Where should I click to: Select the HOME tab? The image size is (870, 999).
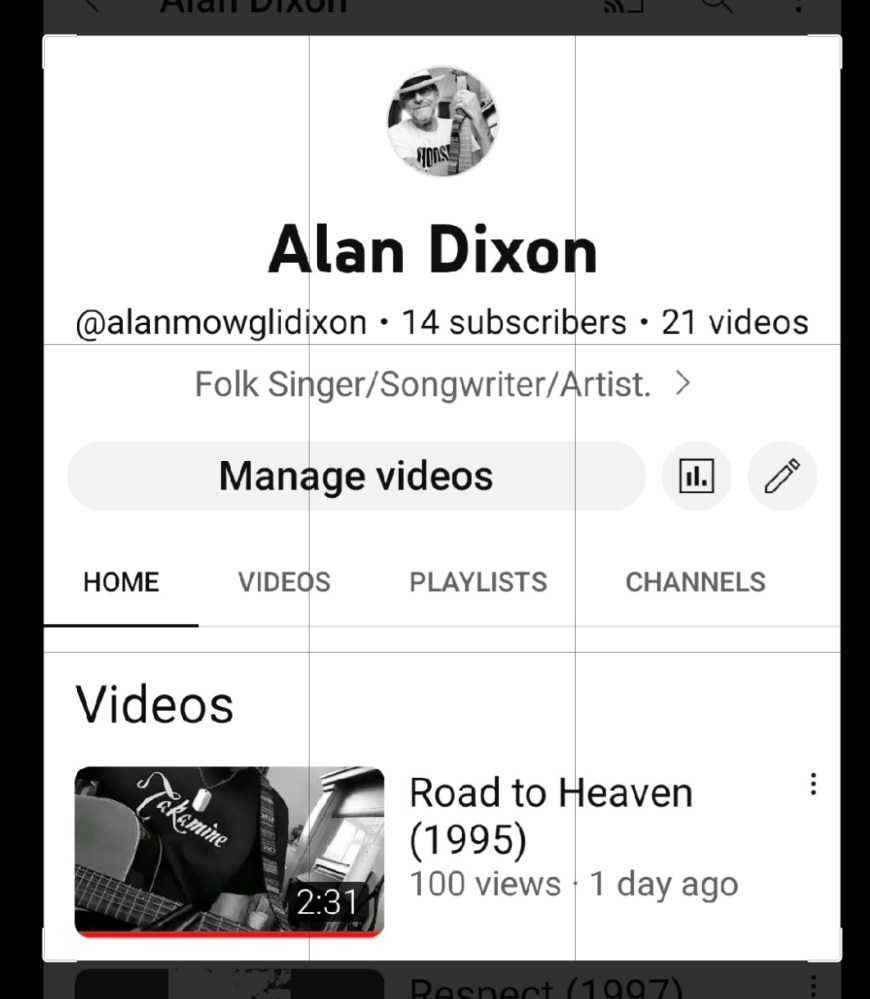click(x=121, y=582)
